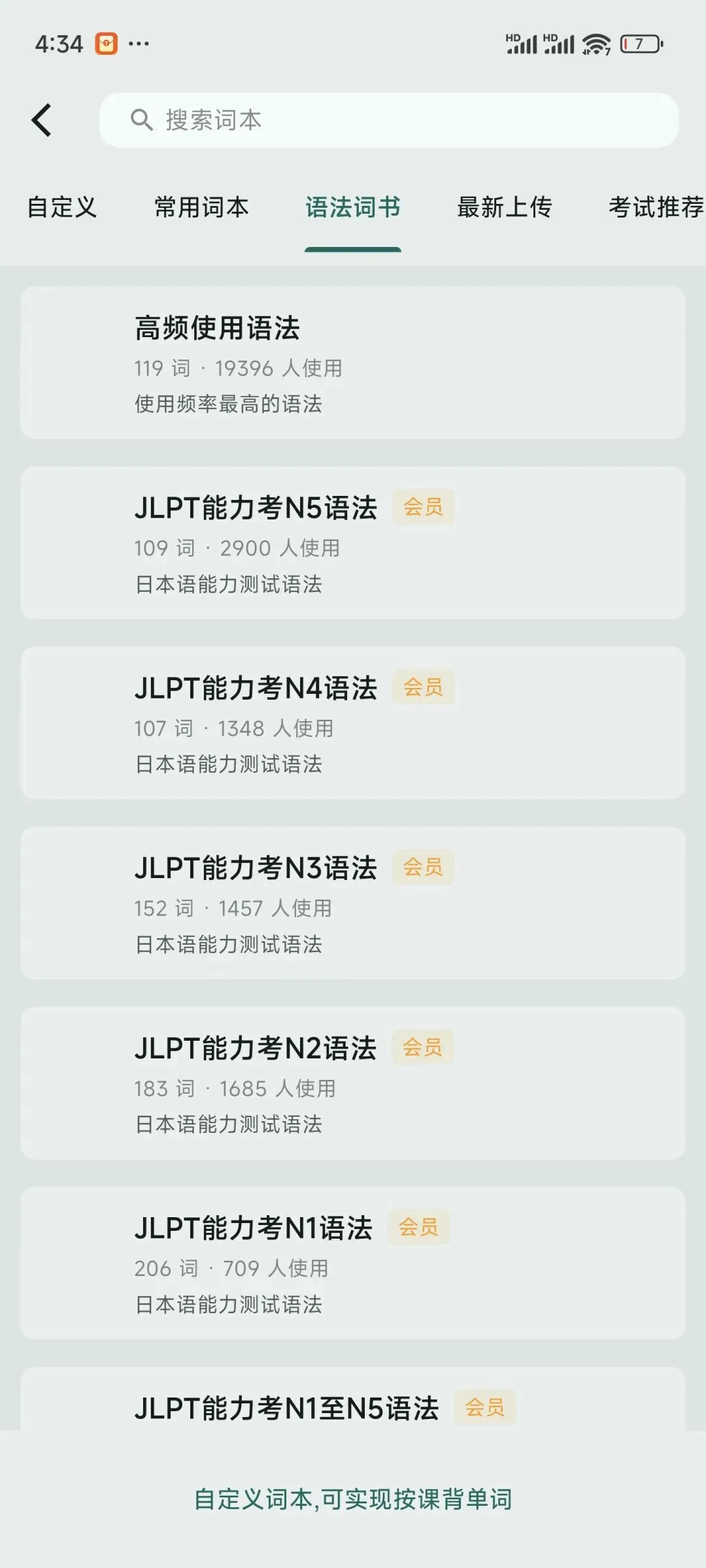The height and width of the screenshot is (1568, 706).
Task: Tap the 自定义词本,可实现按课背单词 link
Action: click(x=353, y=1499)
